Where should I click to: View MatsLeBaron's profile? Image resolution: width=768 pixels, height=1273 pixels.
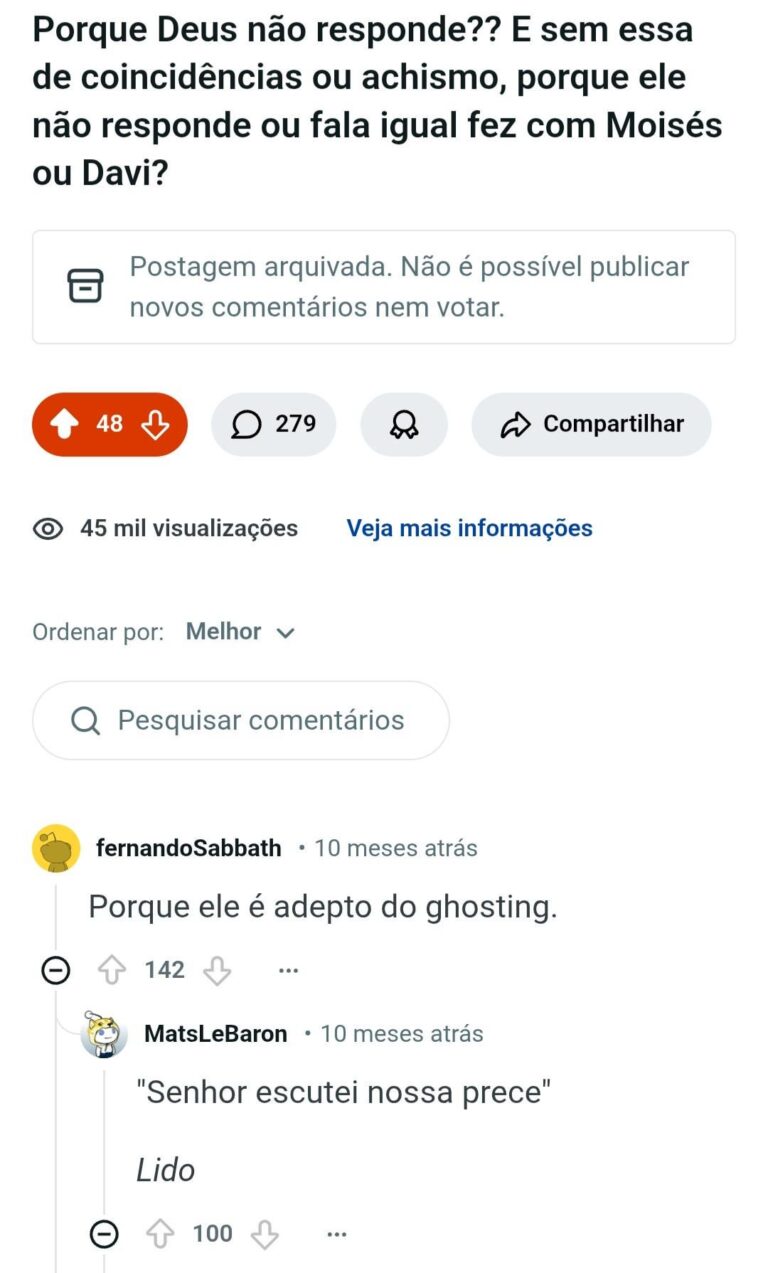pos(215,1033)
